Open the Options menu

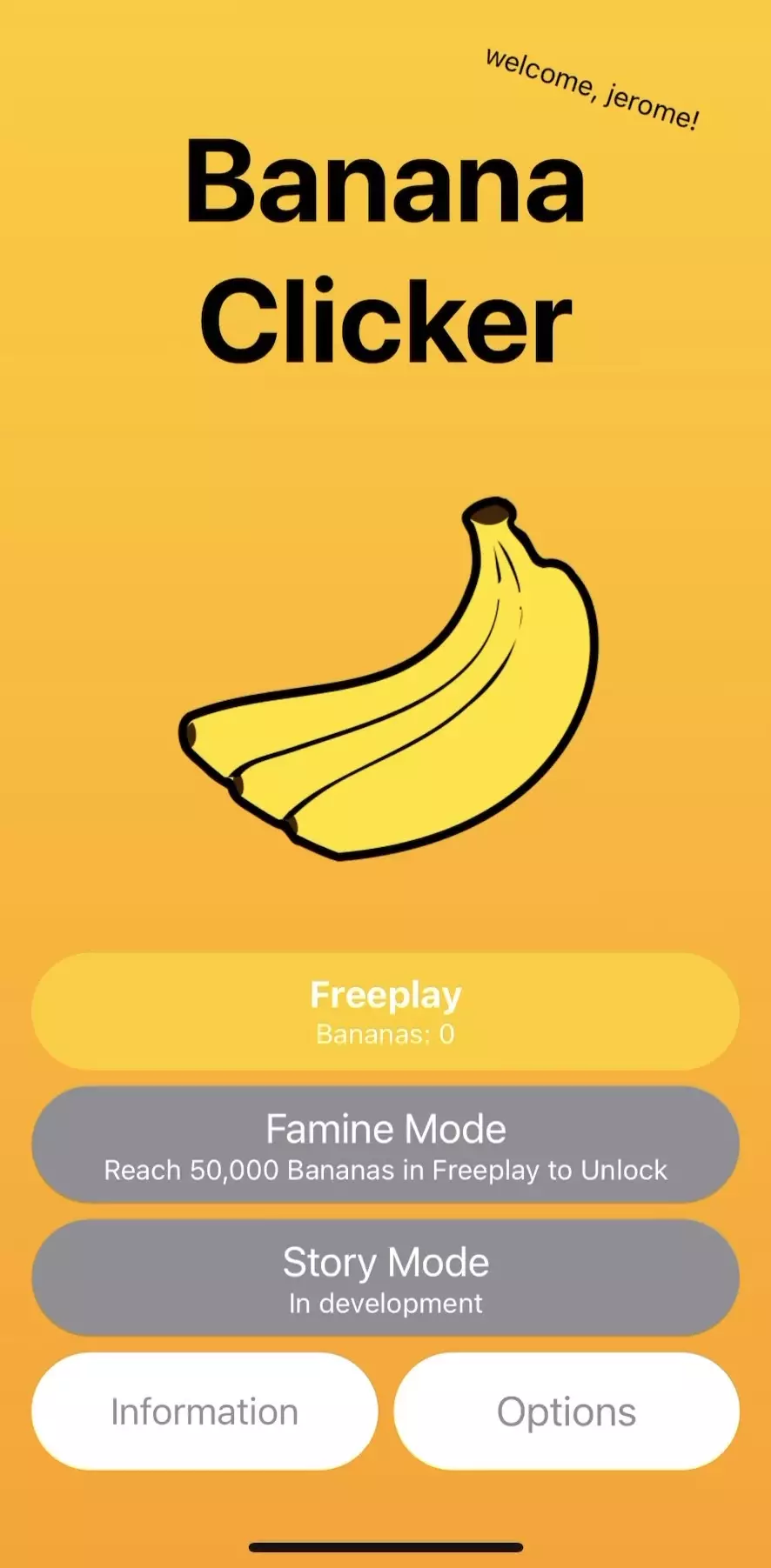[566, 1411]
